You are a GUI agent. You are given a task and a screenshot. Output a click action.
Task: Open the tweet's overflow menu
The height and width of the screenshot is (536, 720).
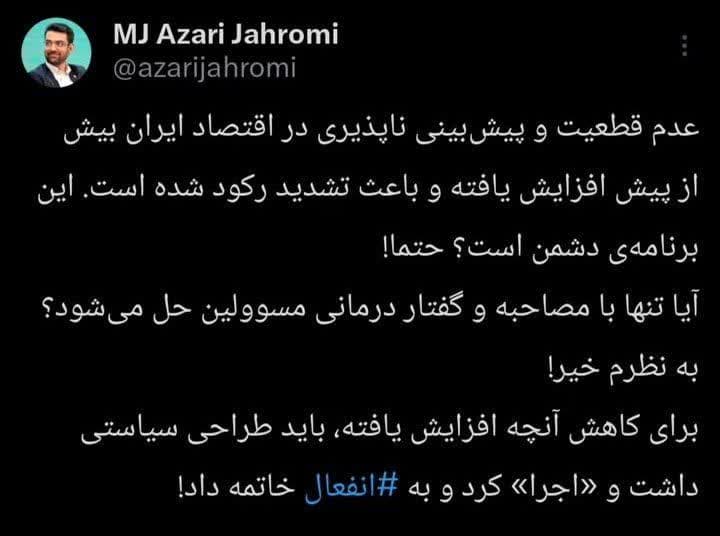pos(684,46)
